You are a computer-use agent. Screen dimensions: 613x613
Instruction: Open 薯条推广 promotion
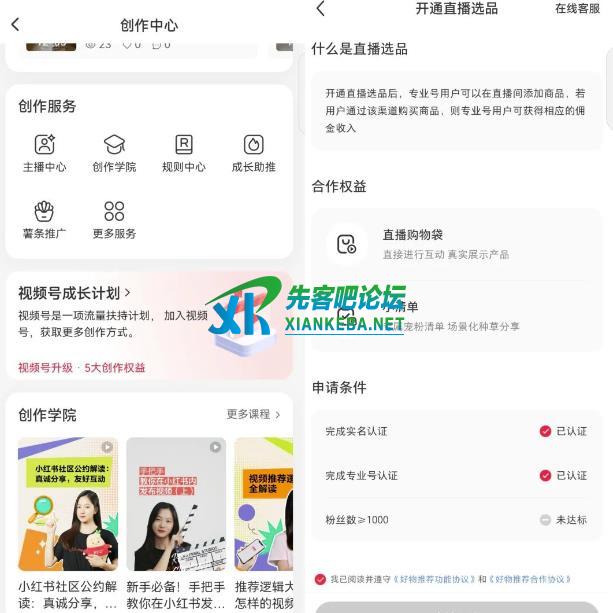point(44,220)
